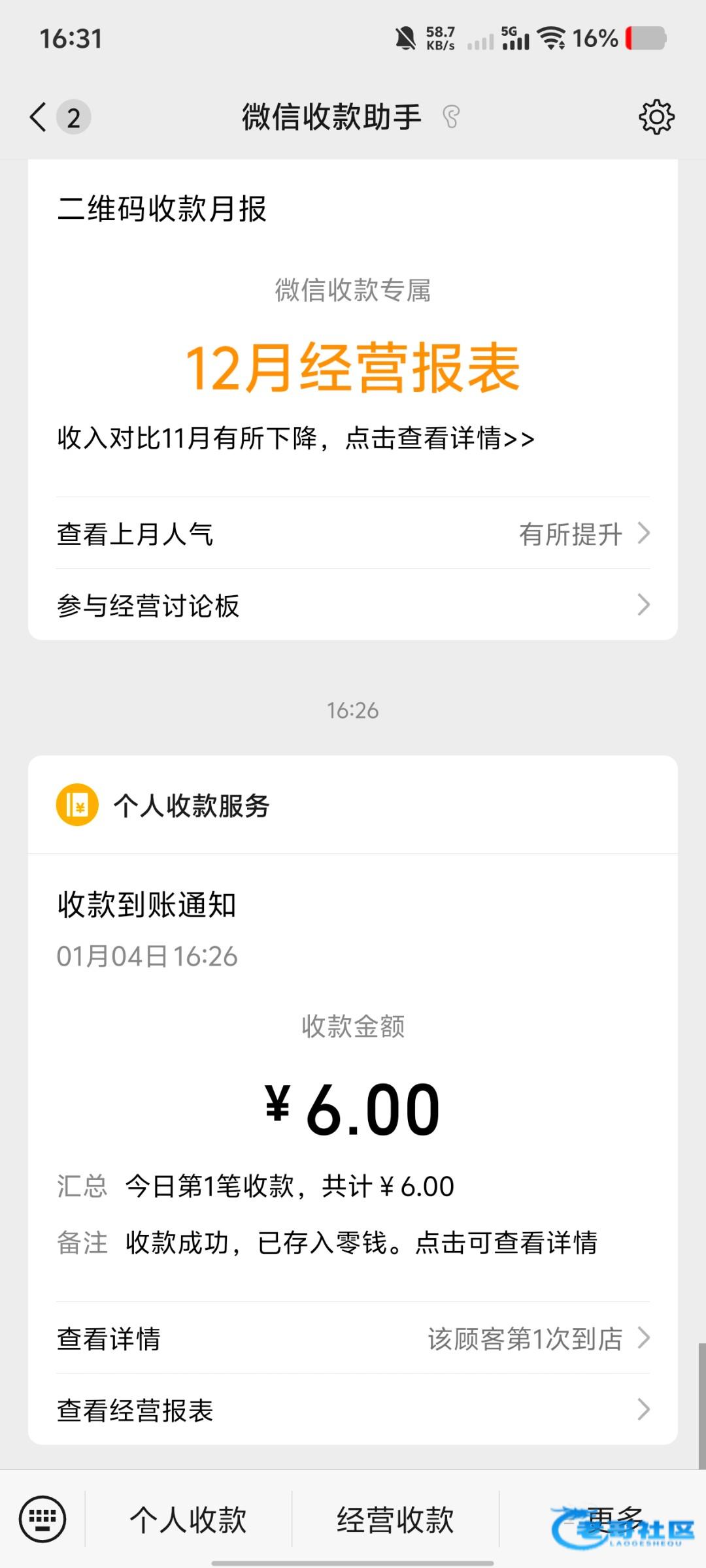Open the 个人收款 menu
This screenshot has width=706, height=1568.
point(188,1520)
